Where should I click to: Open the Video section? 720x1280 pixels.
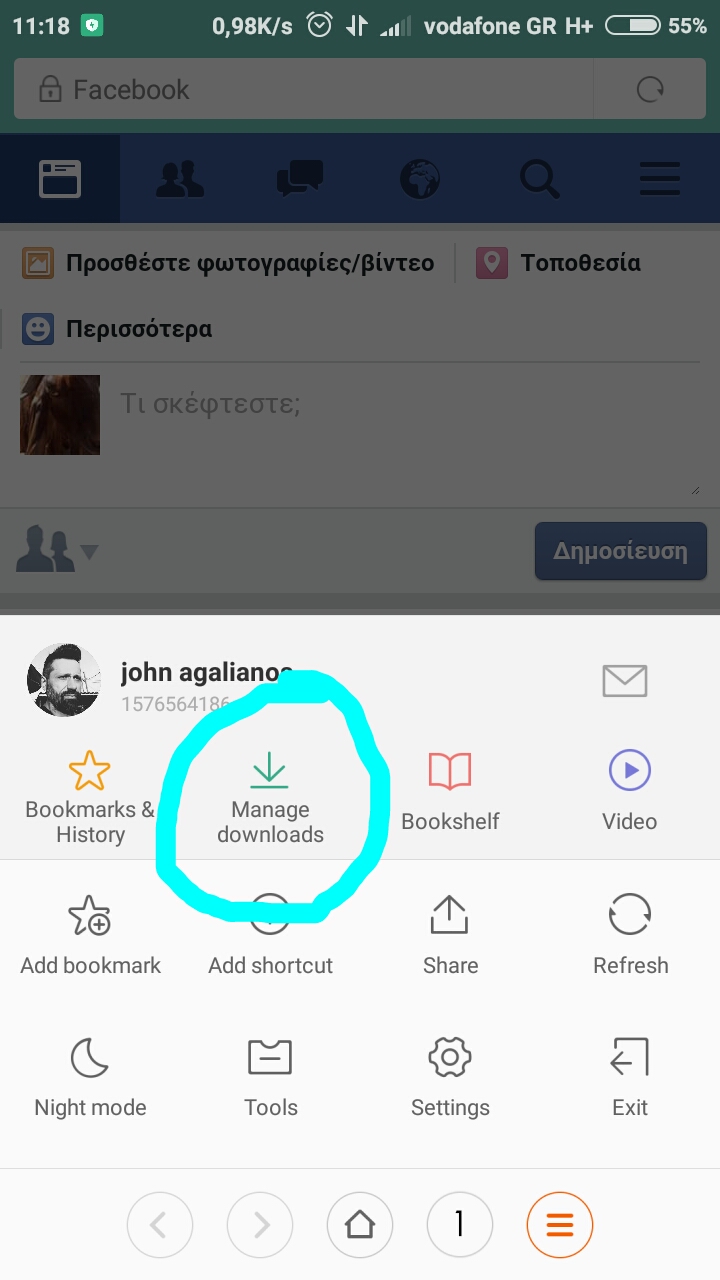630,794
